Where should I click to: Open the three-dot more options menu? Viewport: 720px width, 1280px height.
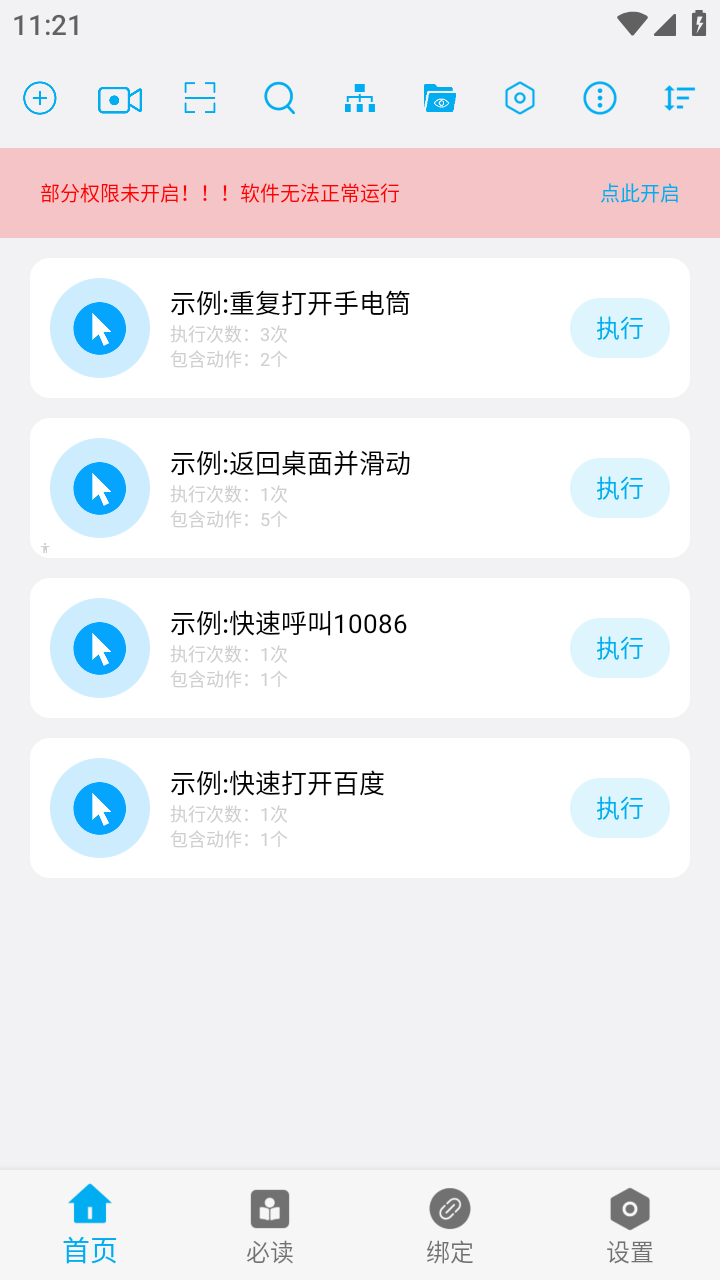click(600, 98)
